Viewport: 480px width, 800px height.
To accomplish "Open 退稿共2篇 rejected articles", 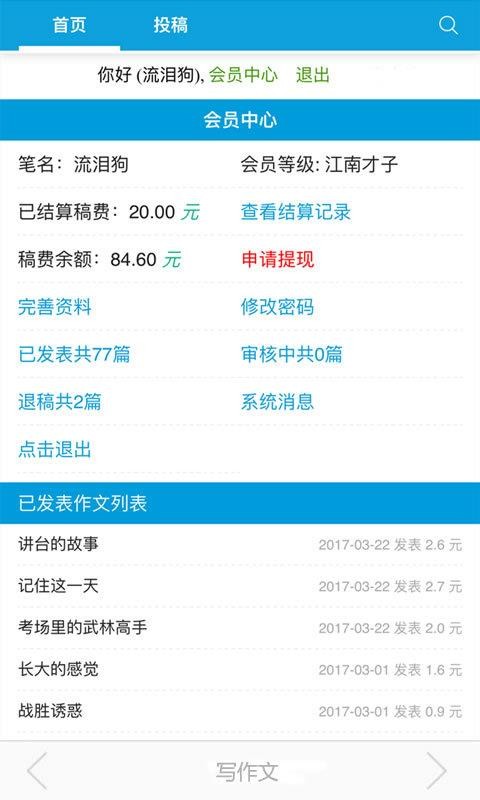I will pyautogui.click(x=59, y=402).
